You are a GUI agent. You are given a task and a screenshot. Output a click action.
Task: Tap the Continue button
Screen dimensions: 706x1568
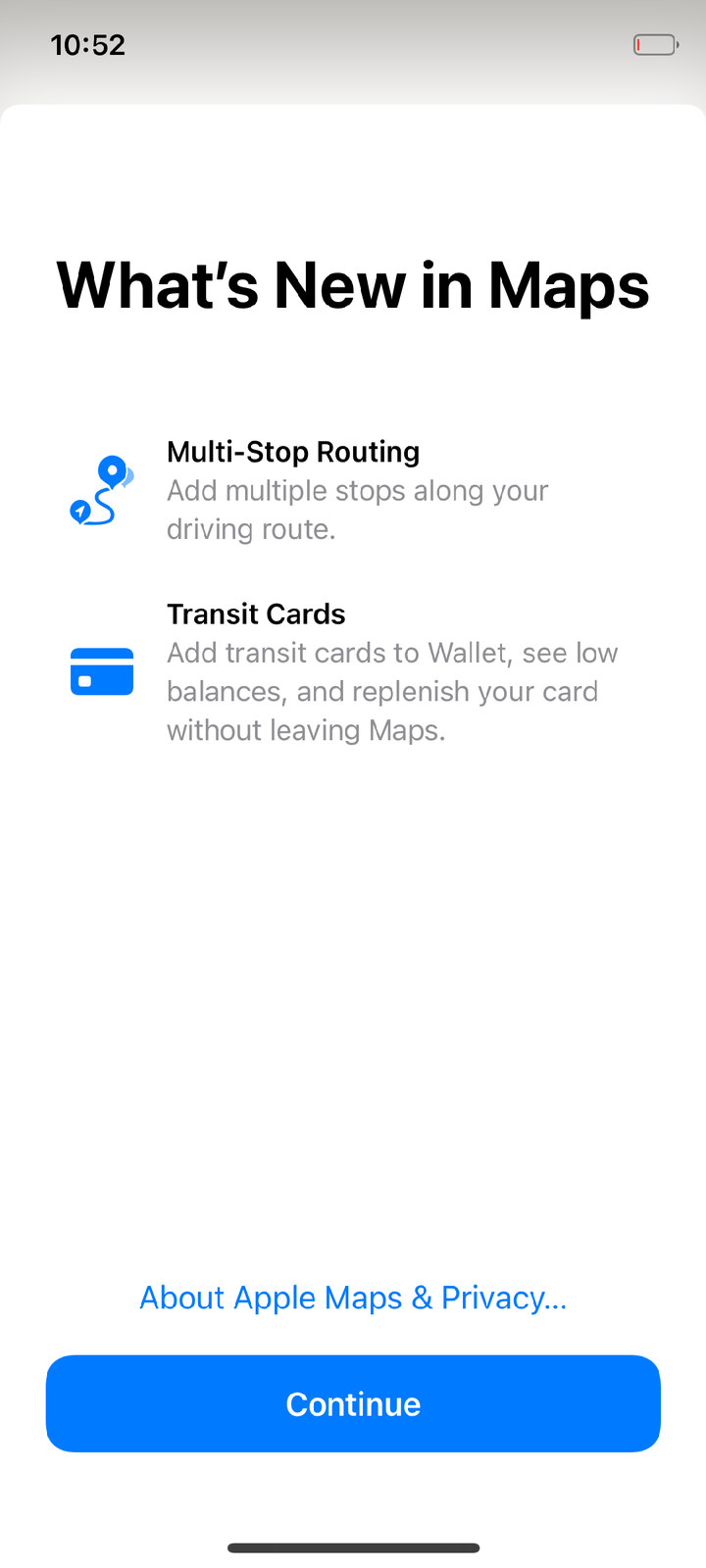tap(353, 1403)
